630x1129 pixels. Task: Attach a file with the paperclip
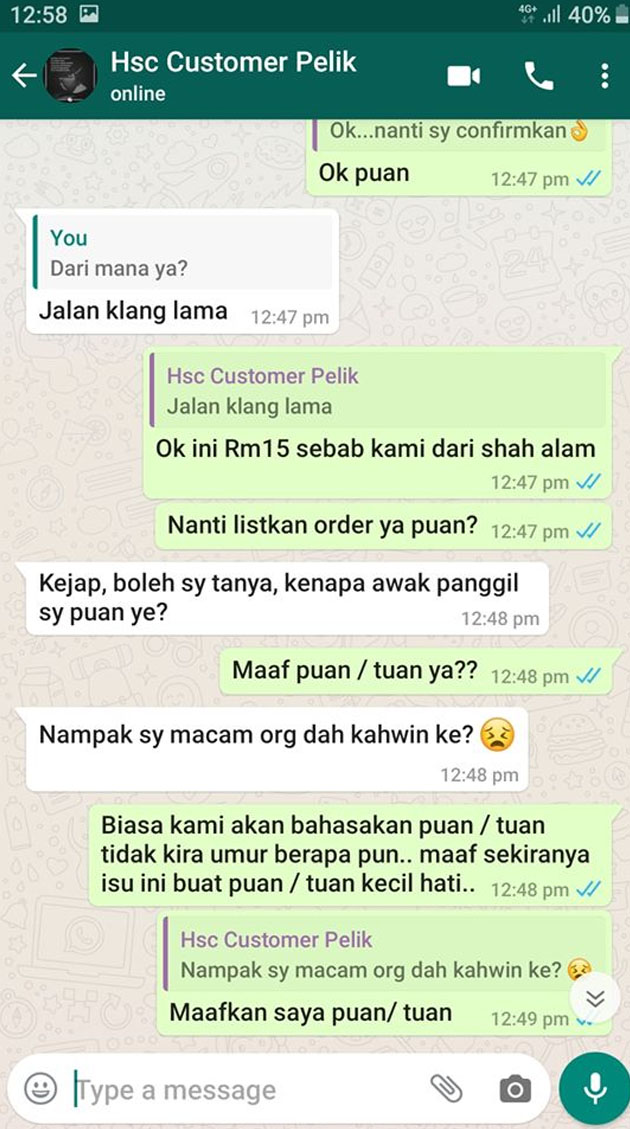(446, 1088)
